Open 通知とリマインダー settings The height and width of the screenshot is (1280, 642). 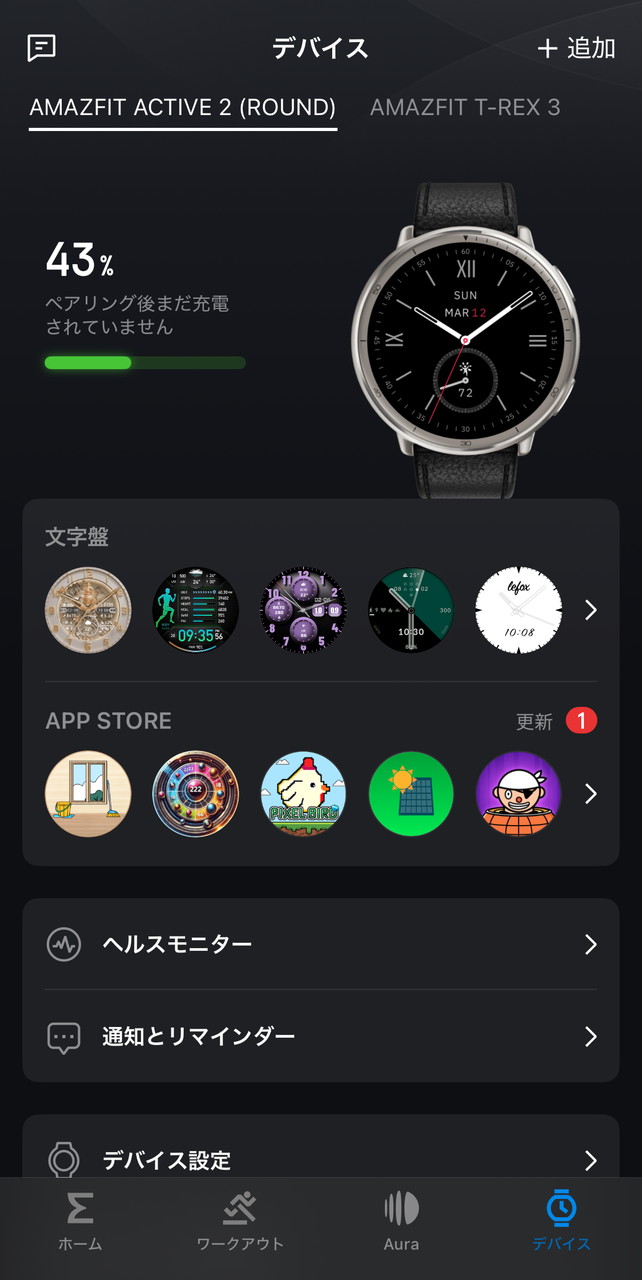pos(321,1036)
